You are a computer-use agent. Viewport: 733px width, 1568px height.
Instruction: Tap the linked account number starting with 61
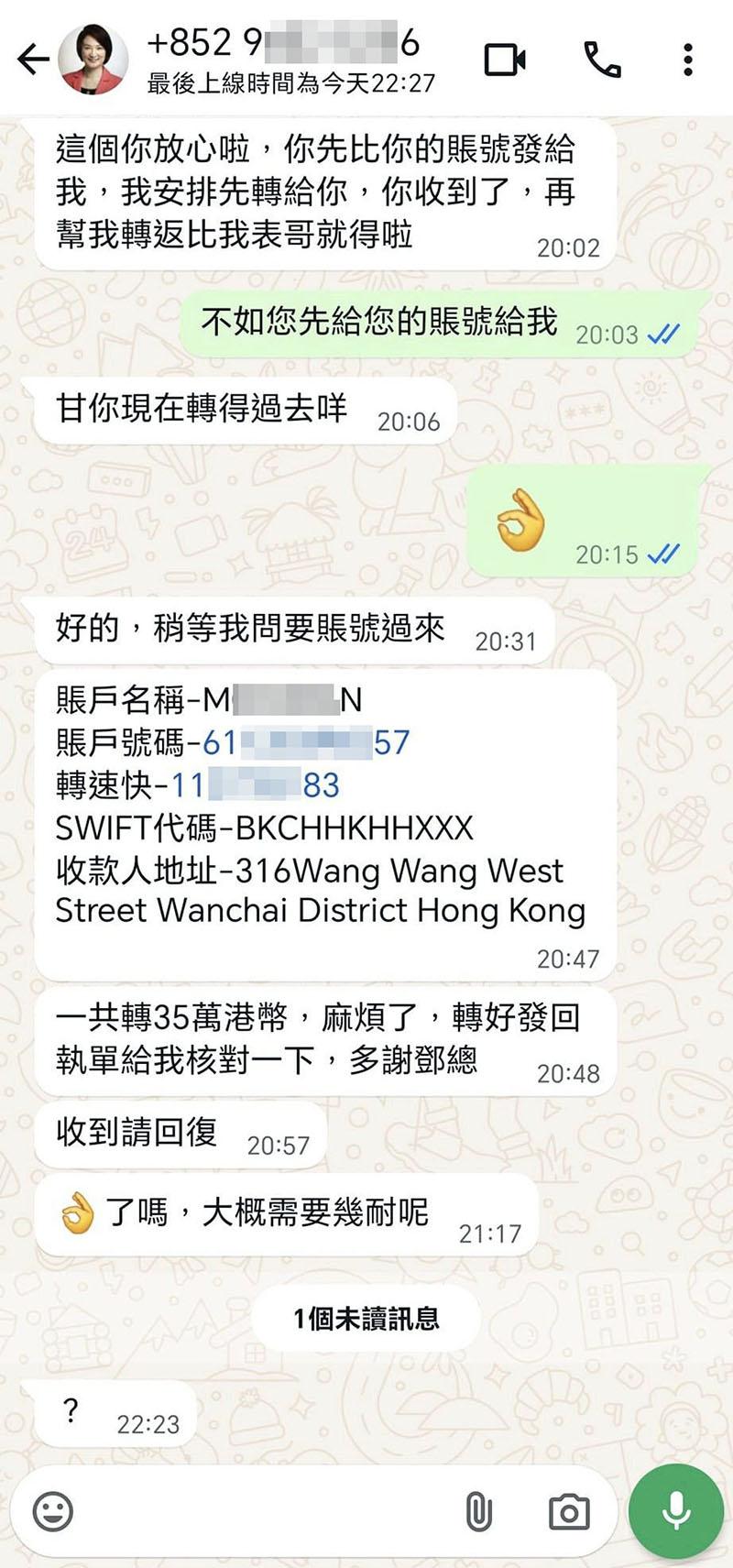pos(305,742)
